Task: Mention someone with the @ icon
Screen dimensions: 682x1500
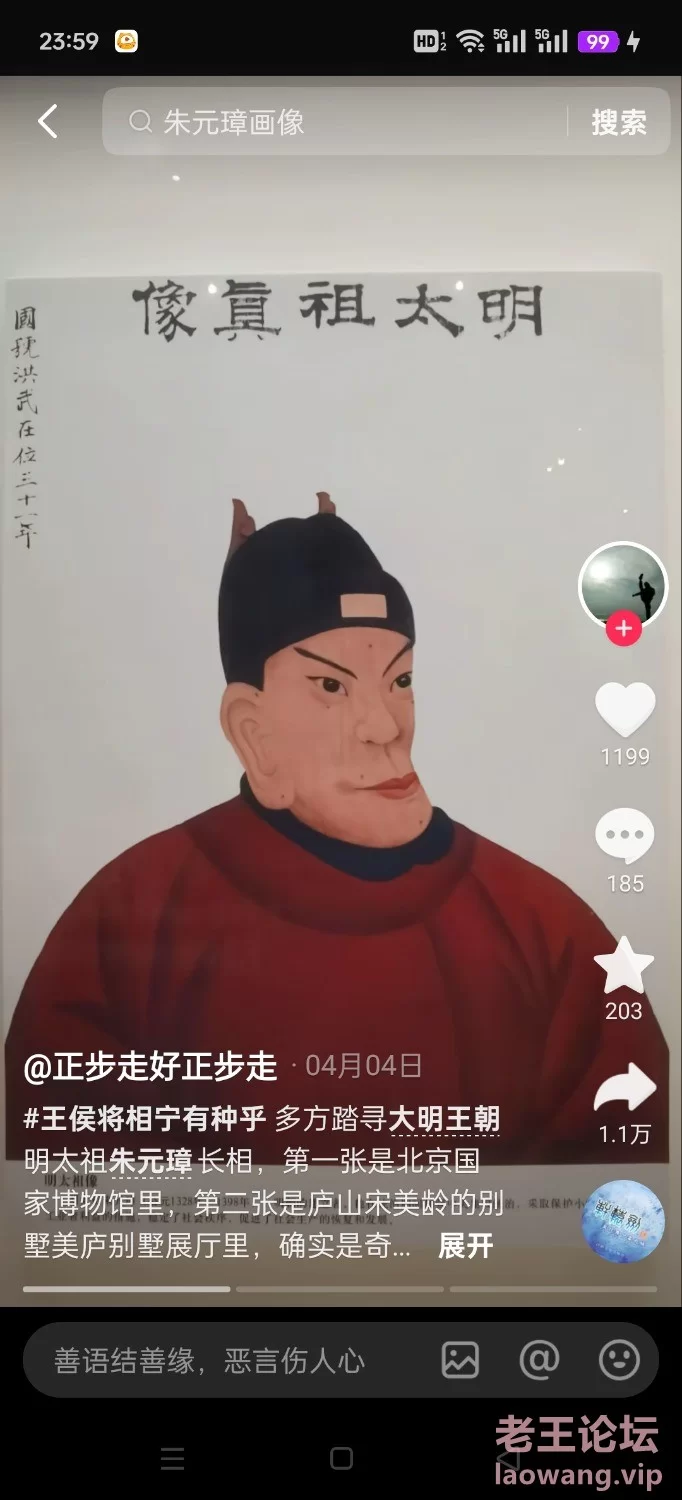Action: (x=540, y=1360)
